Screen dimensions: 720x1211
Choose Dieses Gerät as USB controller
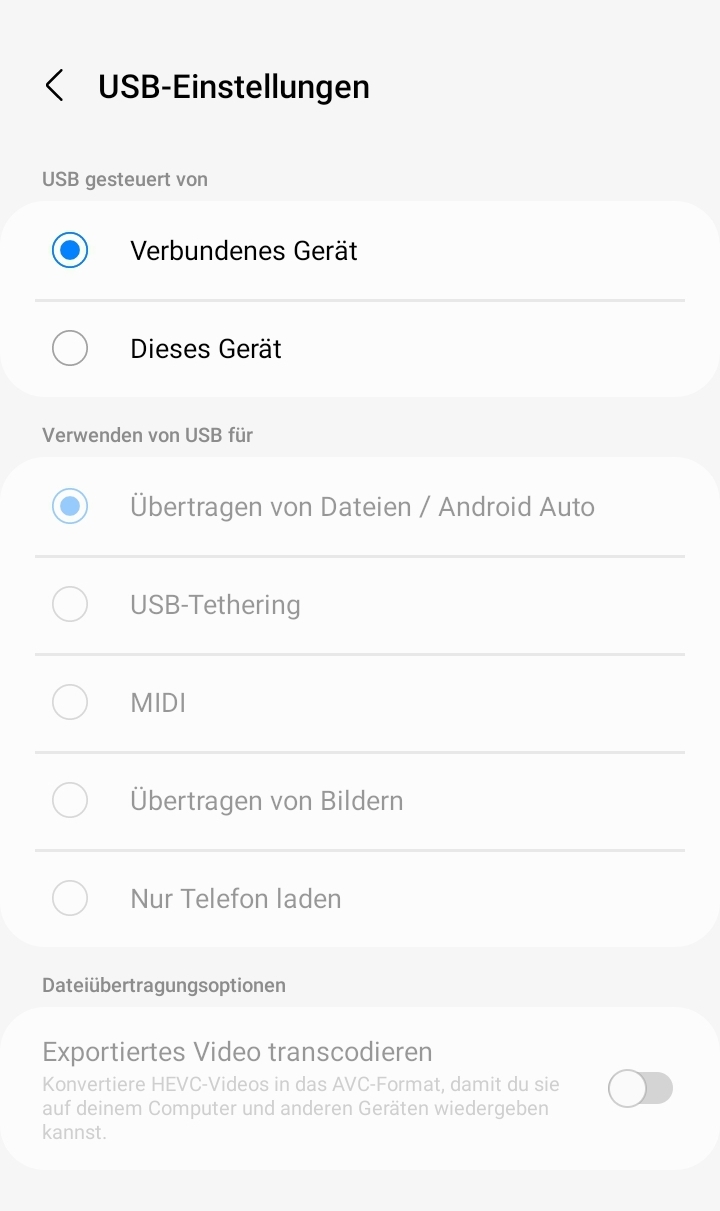(70, 348)
